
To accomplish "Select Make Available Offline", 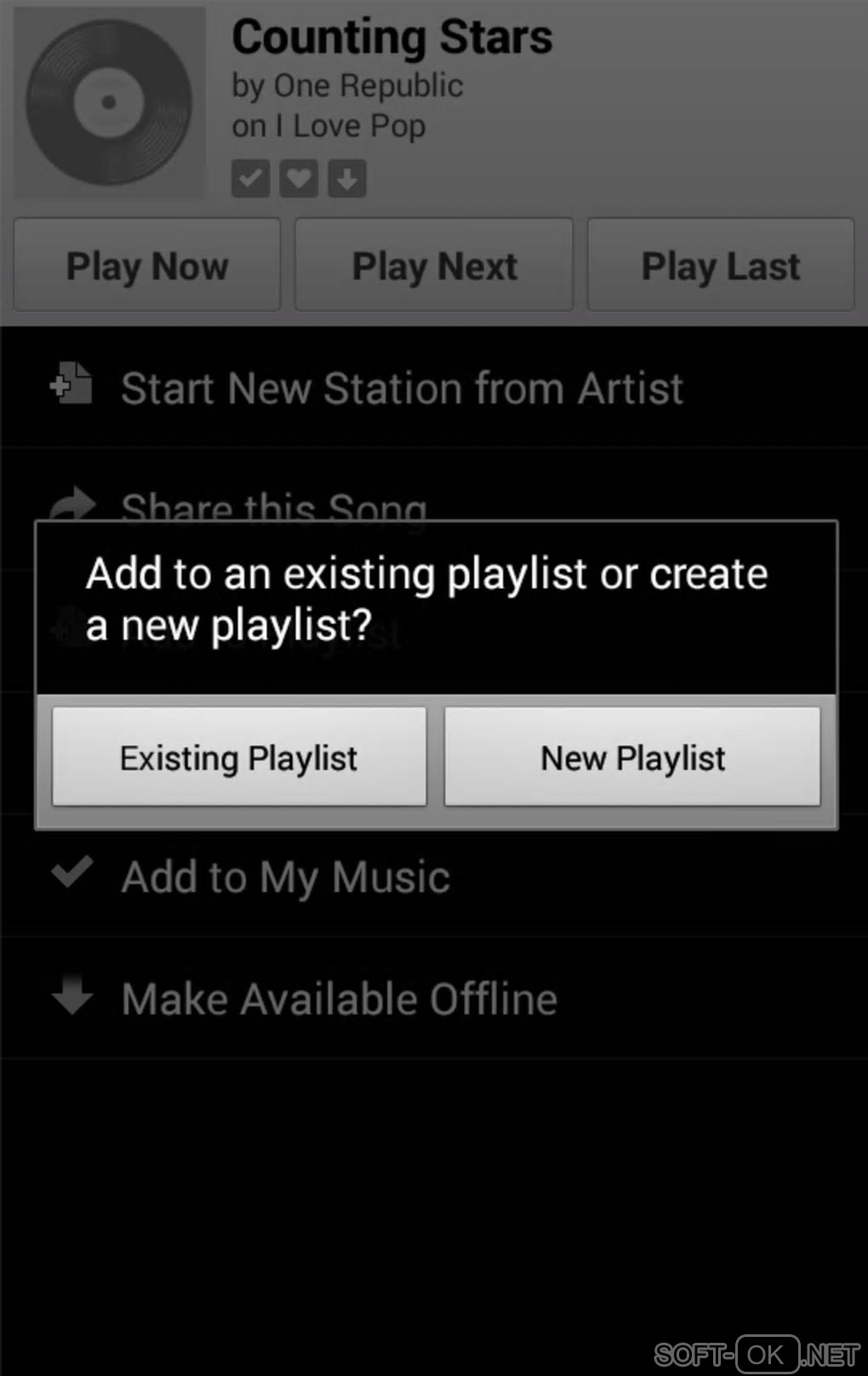I will pyautogui.click(x=339, y=998).
